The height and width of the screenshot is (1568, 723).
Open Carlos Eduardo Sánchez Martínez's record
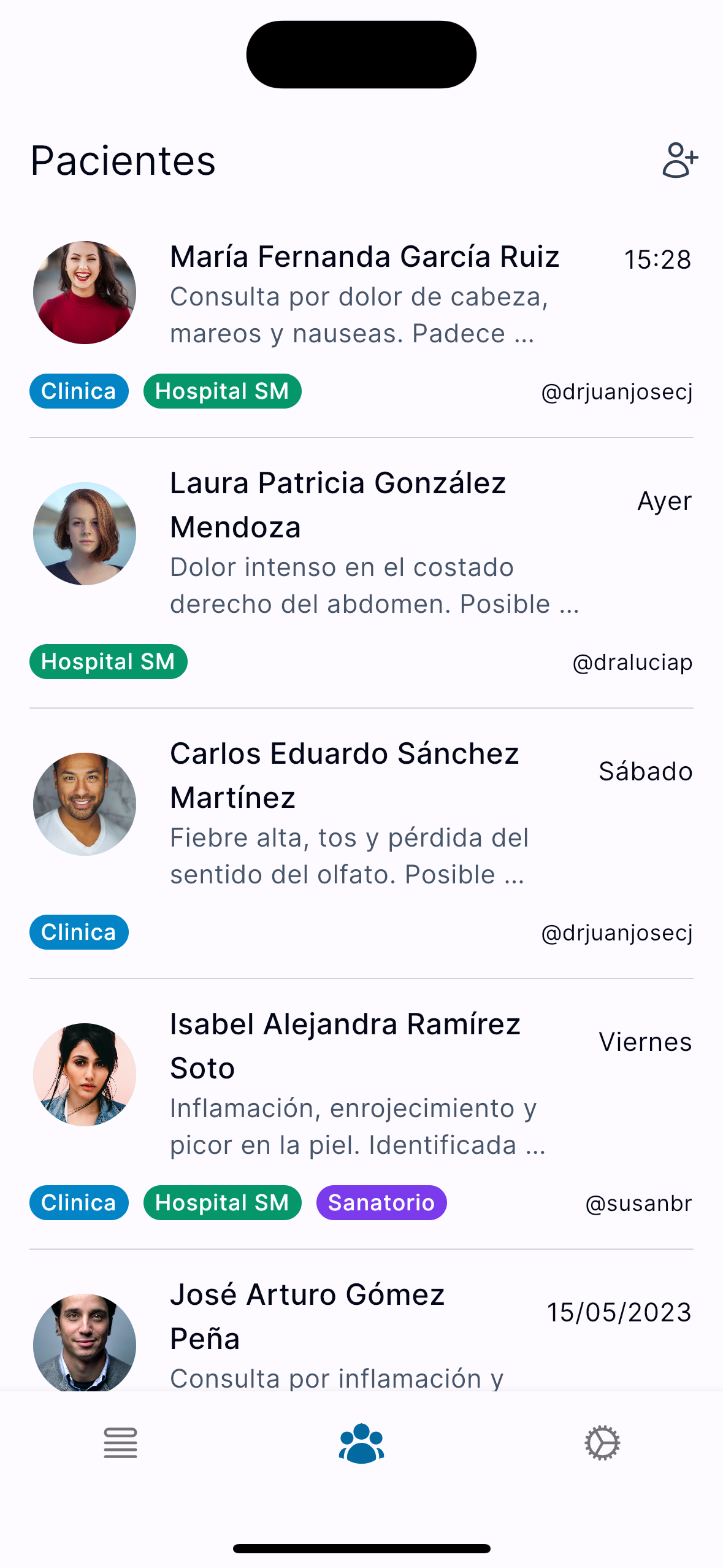click(x=343, y=775)
